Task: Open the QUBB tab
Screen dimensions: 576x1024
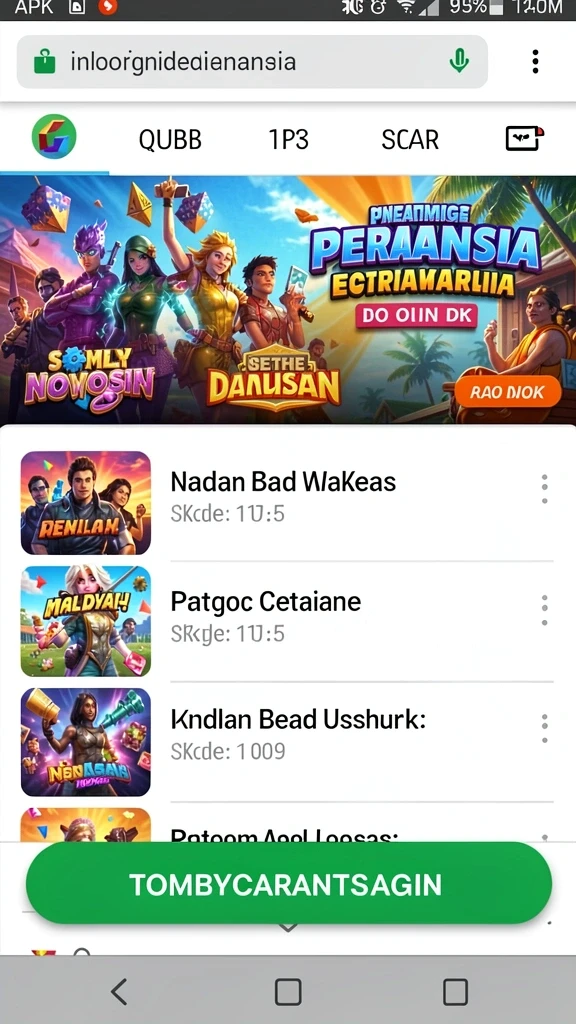Action: [170, 139]
